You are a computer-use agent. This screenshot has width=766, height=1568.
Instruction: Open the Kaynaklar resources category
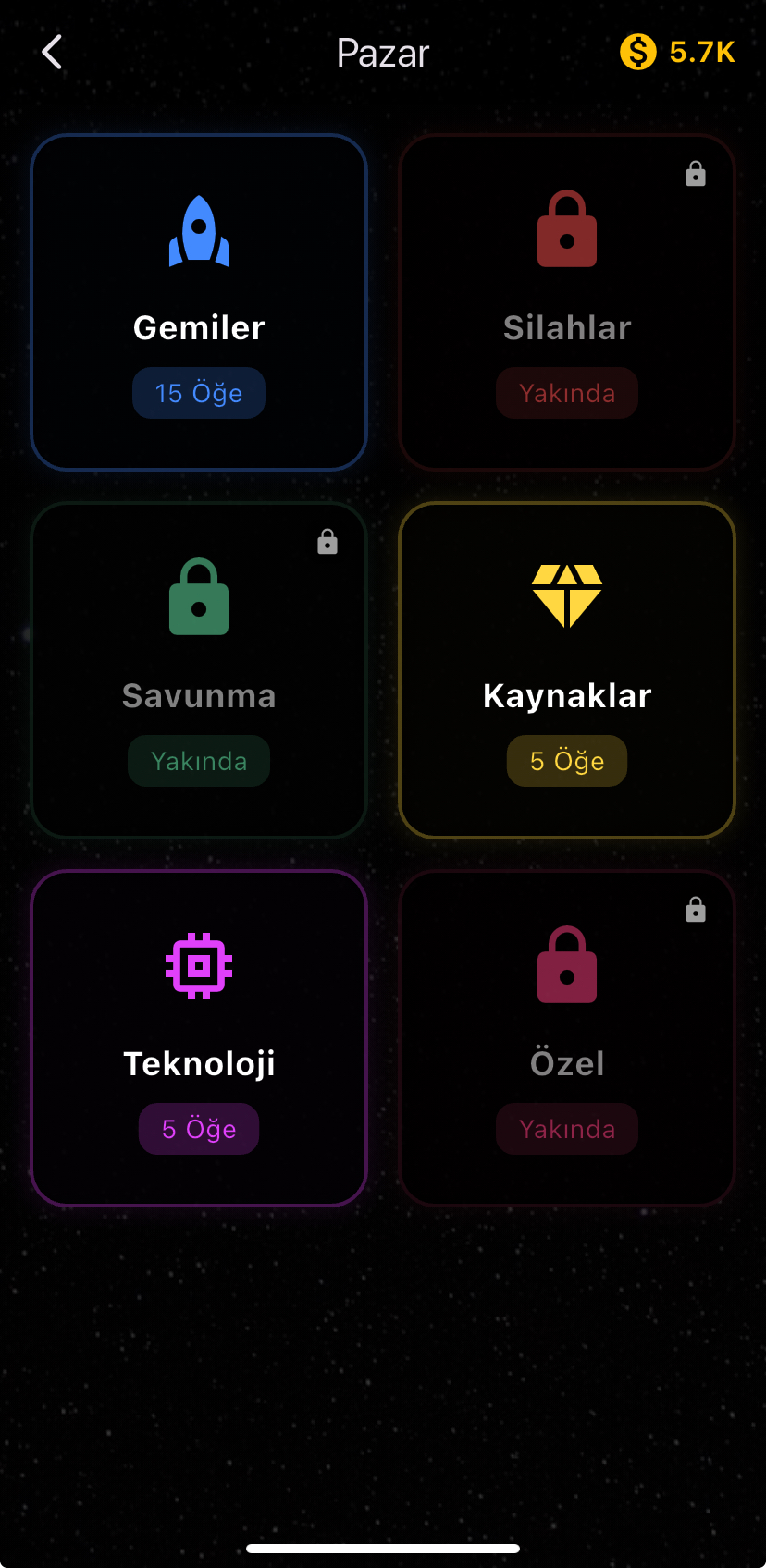[567, 670]
